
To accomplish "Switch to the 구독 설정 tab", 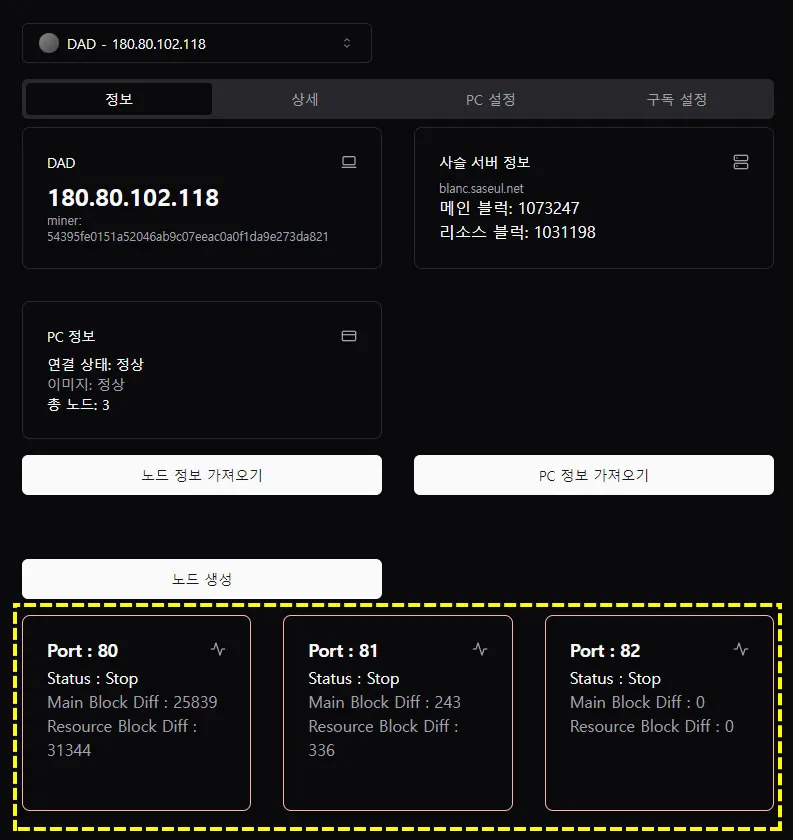I will [677, 100].
